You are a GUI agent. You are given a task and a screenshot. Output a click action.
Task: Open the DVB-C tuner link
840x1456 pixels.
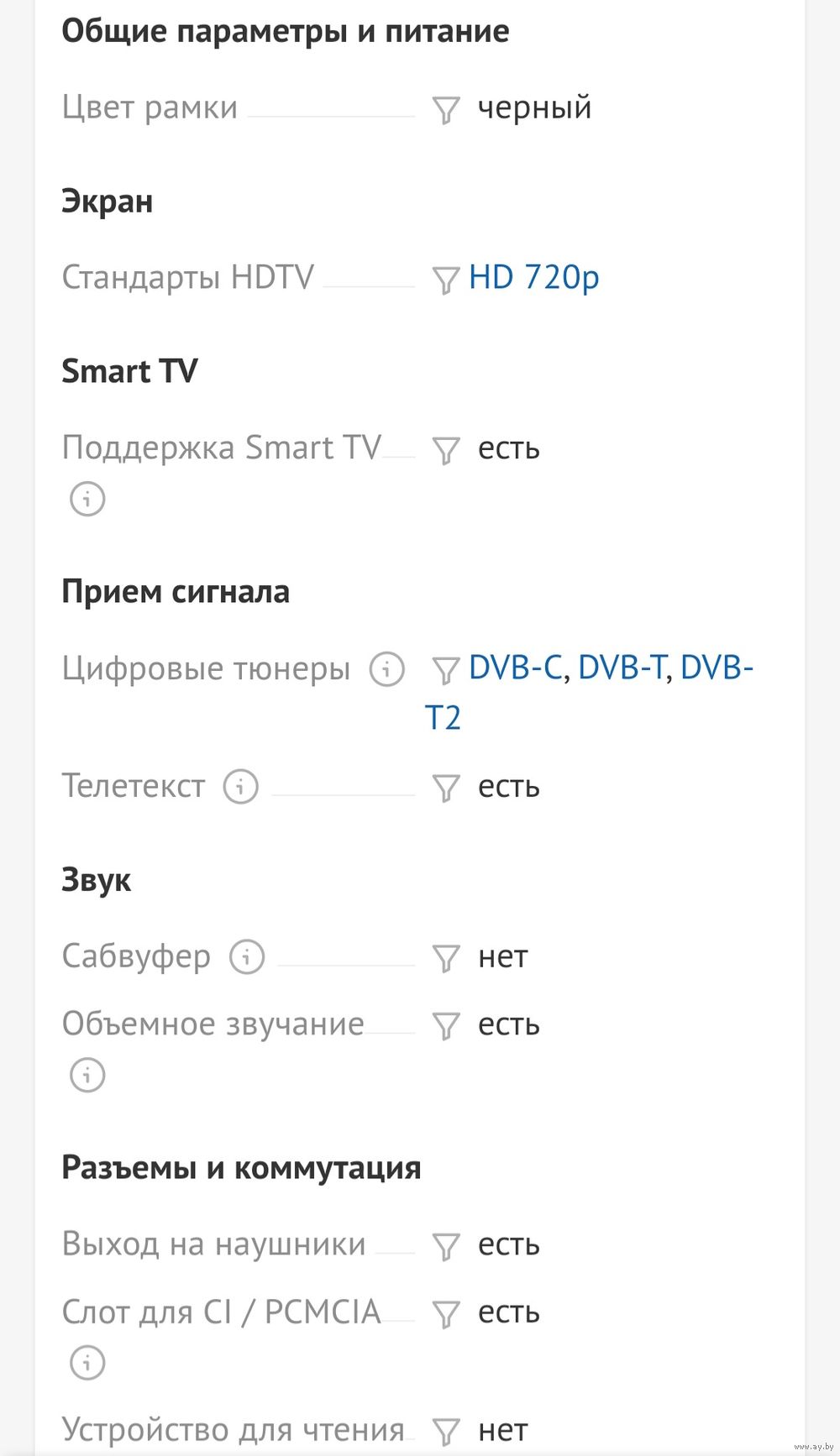pos(515,668)
